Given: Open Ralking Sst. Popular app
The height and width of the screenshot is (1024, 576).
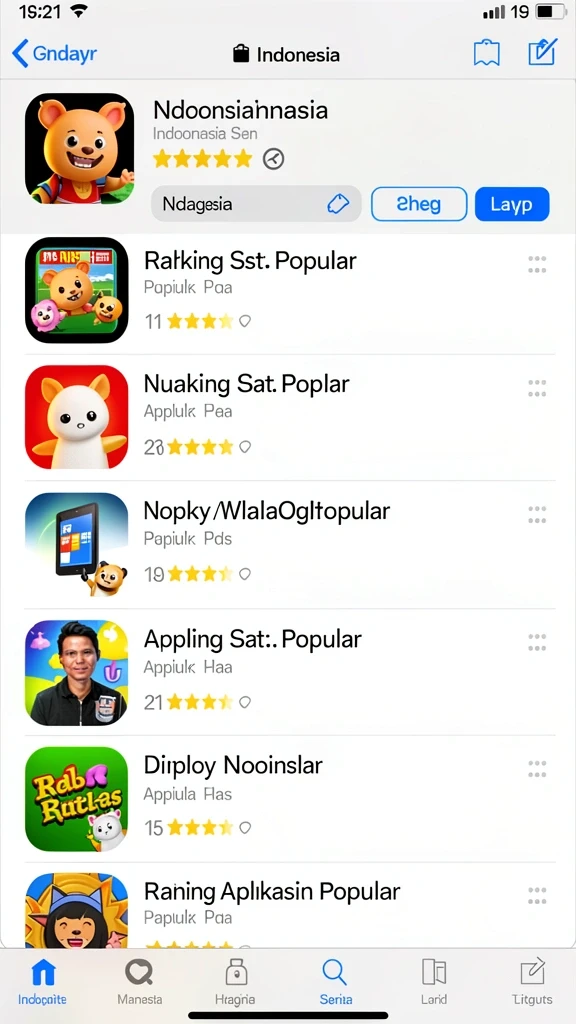Looking at the screenshot, I should click(290, 290).
